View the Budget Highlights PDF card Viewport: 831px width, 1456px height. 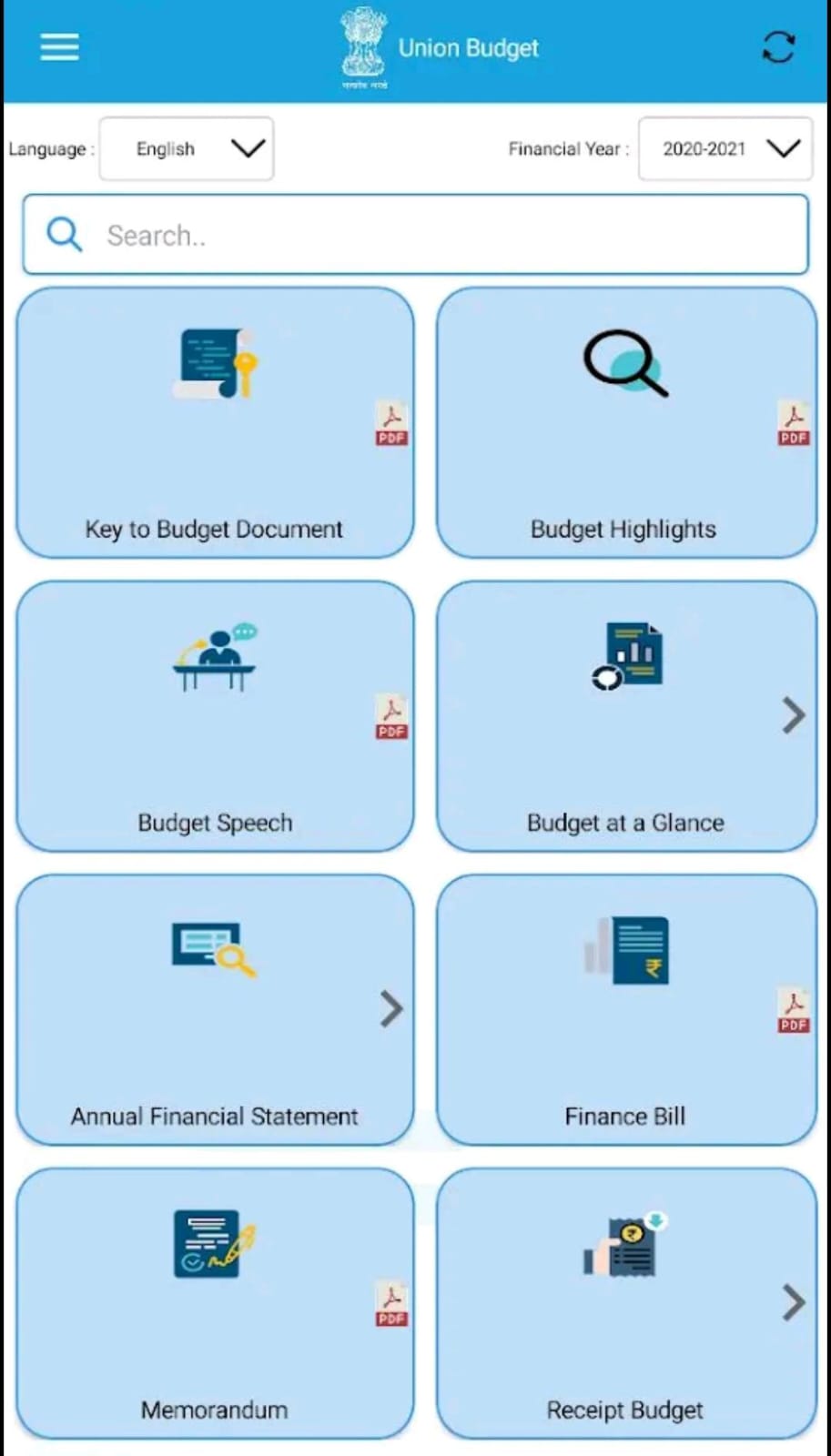(x=625, y=423)
